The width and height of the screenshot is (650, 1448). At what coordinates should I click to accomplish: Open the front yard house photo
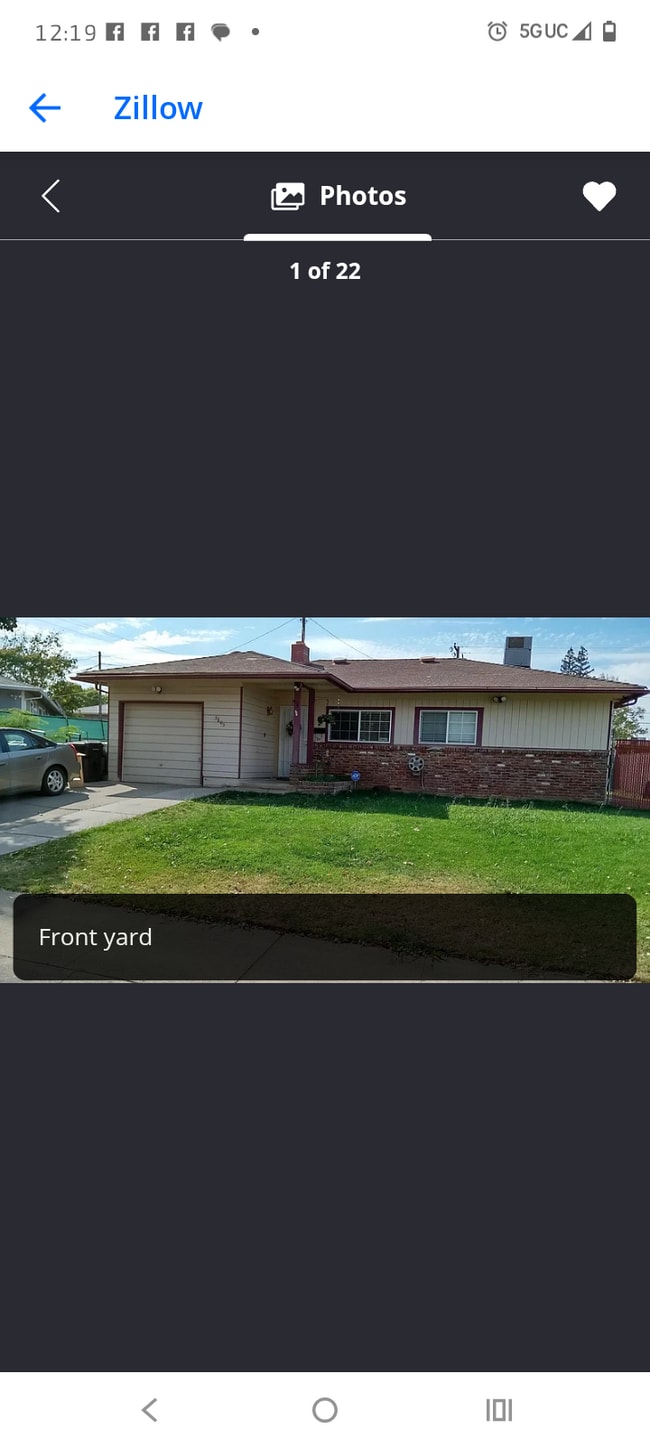(325, 760)
